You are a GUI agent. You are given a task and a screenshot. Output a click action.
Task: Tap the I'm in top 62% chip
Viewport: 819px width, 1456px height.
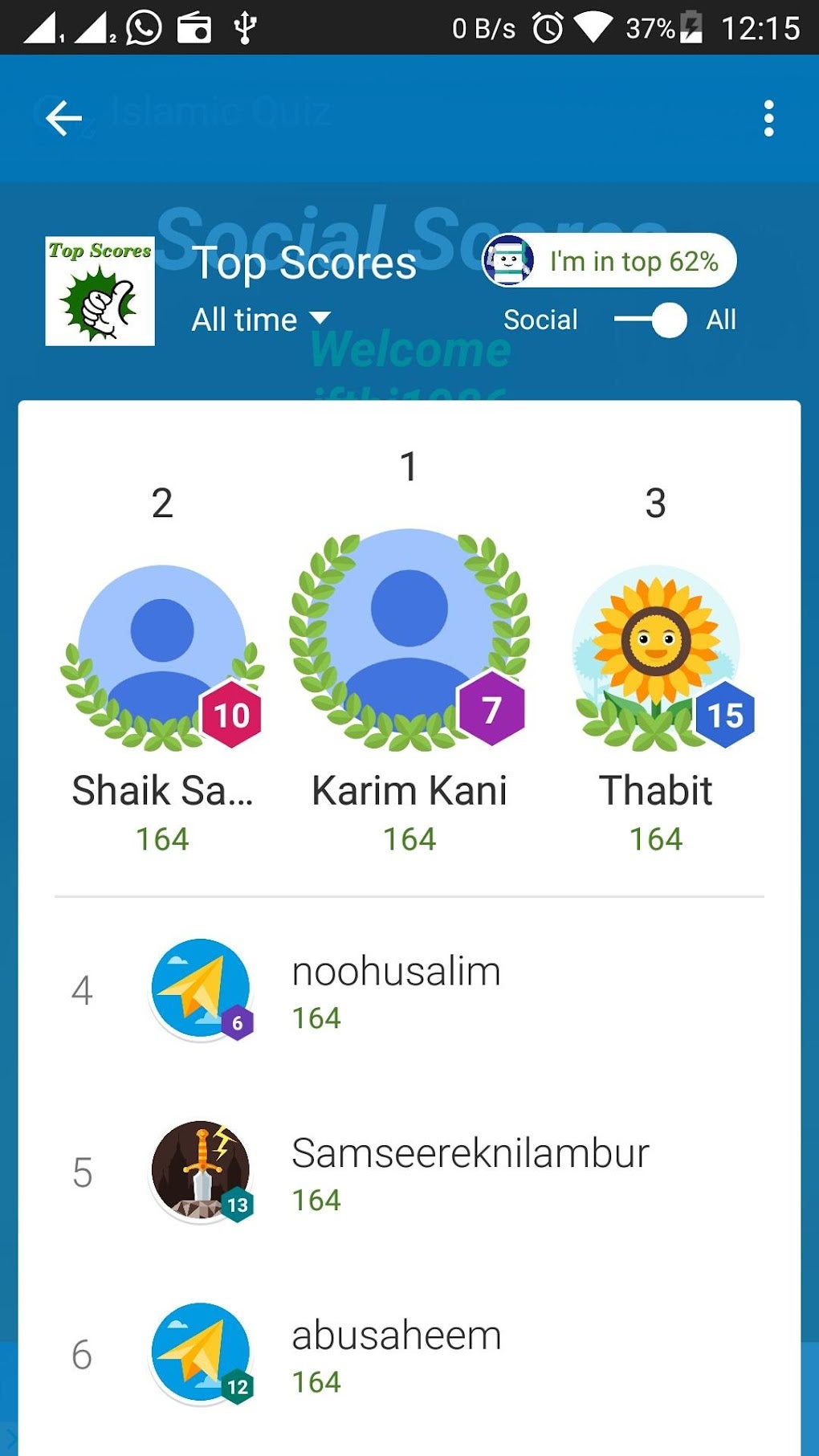click(610, 261)
